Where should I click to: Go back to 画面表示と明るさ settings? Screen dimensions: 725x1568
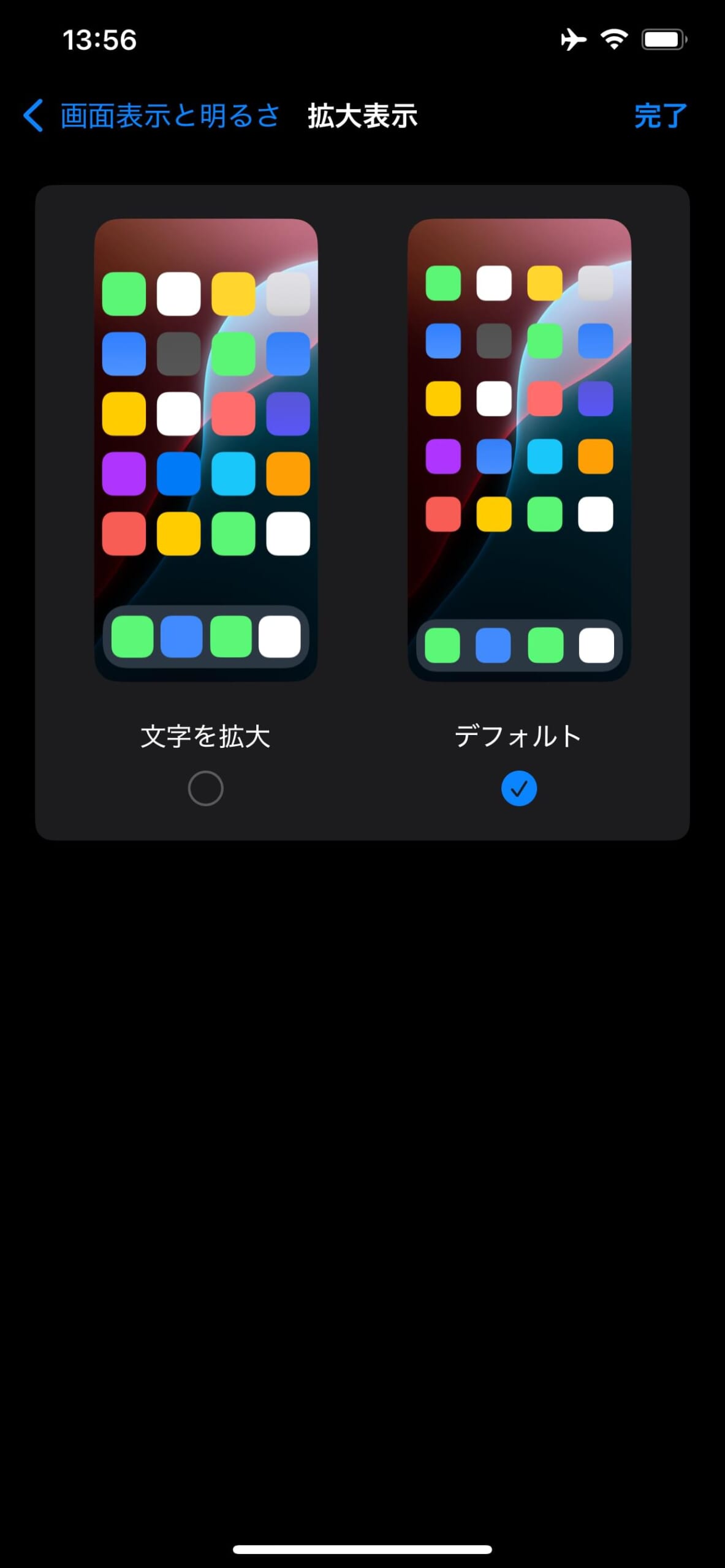(151, 116)
